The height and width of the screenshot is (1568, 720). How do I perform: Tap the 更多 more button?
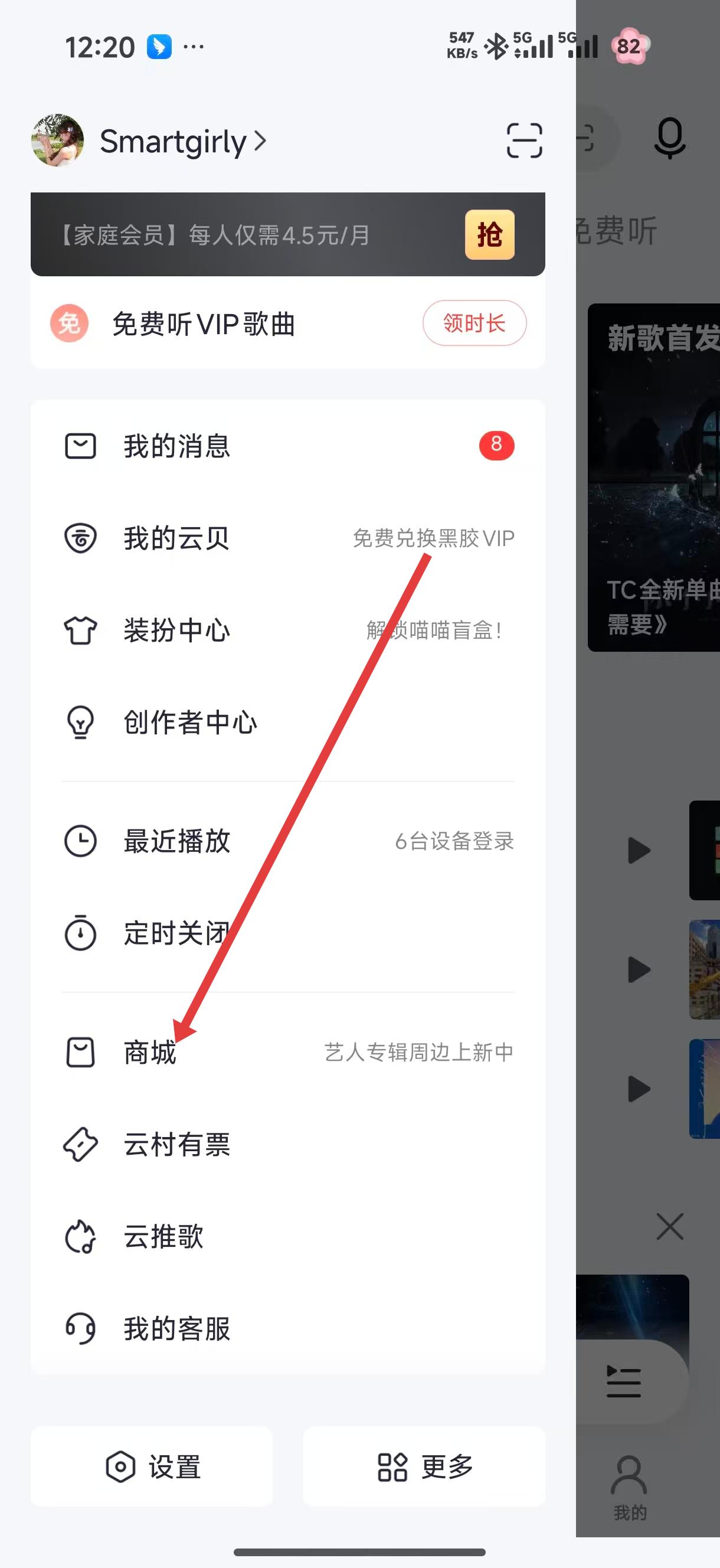[x=424, y=1466]
